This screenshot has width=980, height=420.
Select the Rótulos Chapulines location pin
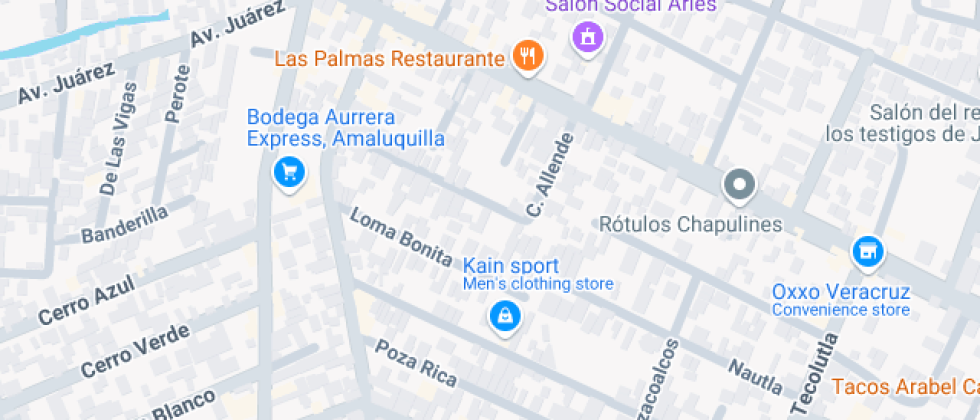point(740,184)
